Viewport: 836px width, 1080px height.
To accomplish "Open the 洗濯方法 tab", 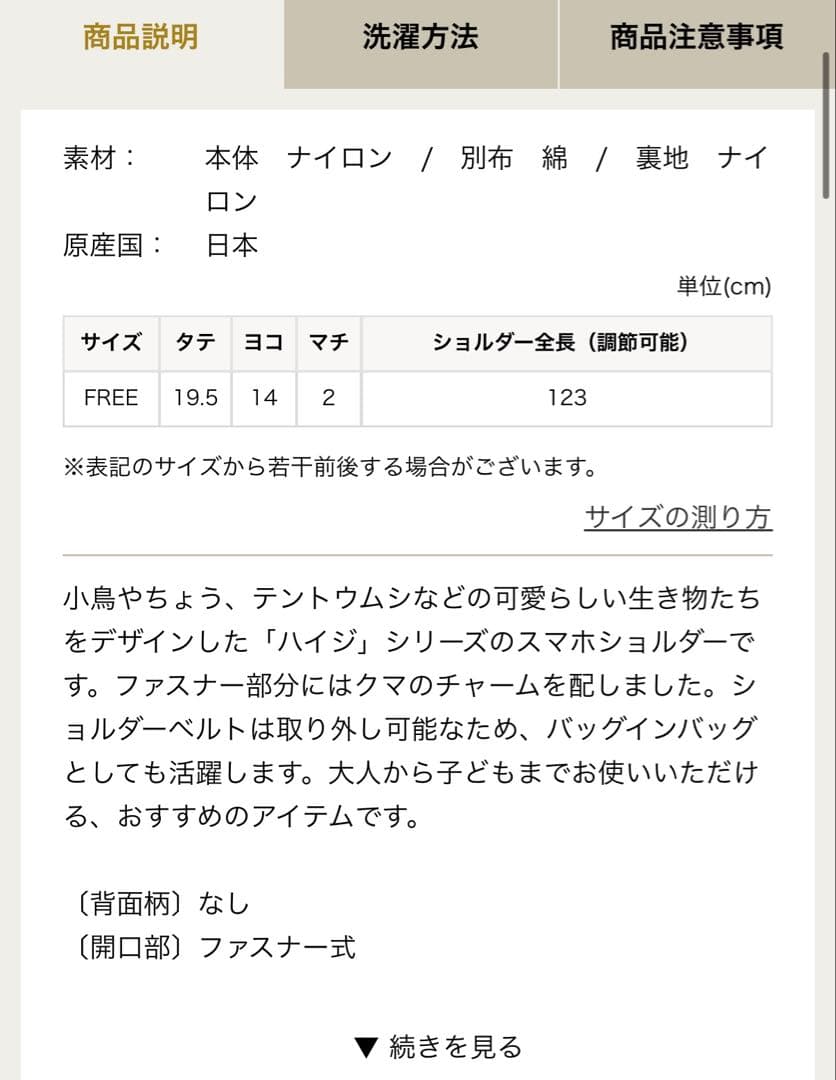I will click(420, 38).
